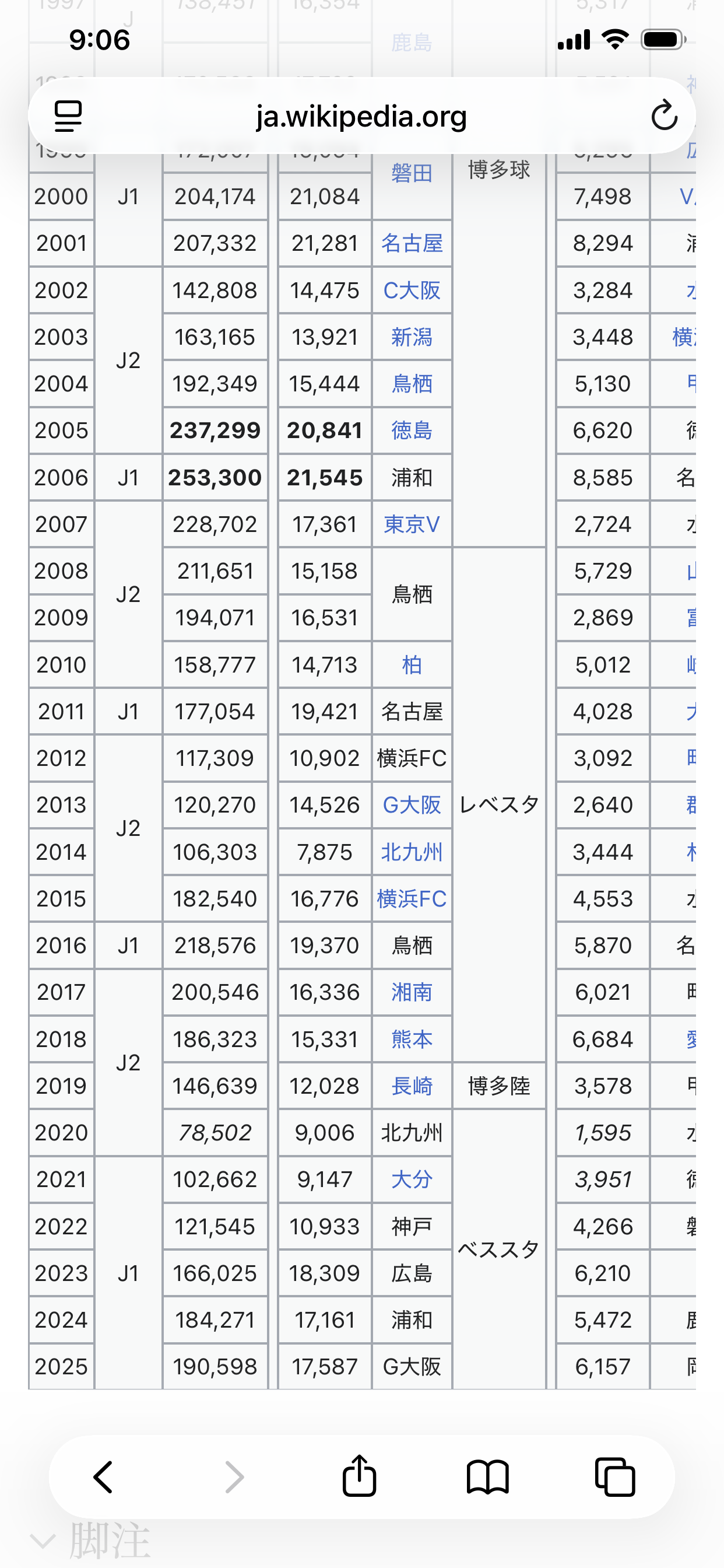Screen dimensions: 724x1568
Task: Open the 徳島 link
Action: (x=412, y=430)
